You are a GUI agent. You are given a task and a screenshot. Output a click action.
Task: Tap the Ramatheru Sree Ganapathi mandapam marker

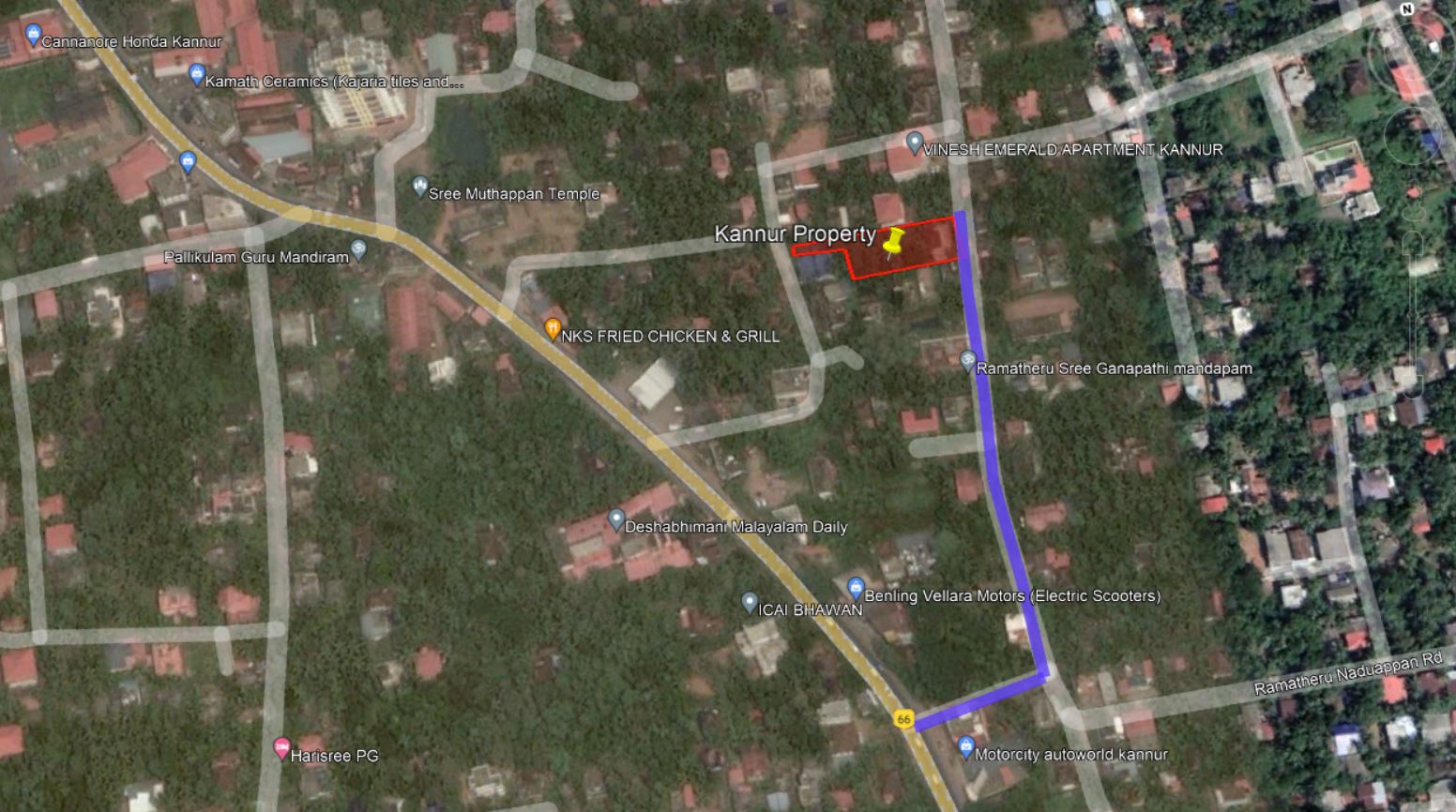(x=967, y=360)
